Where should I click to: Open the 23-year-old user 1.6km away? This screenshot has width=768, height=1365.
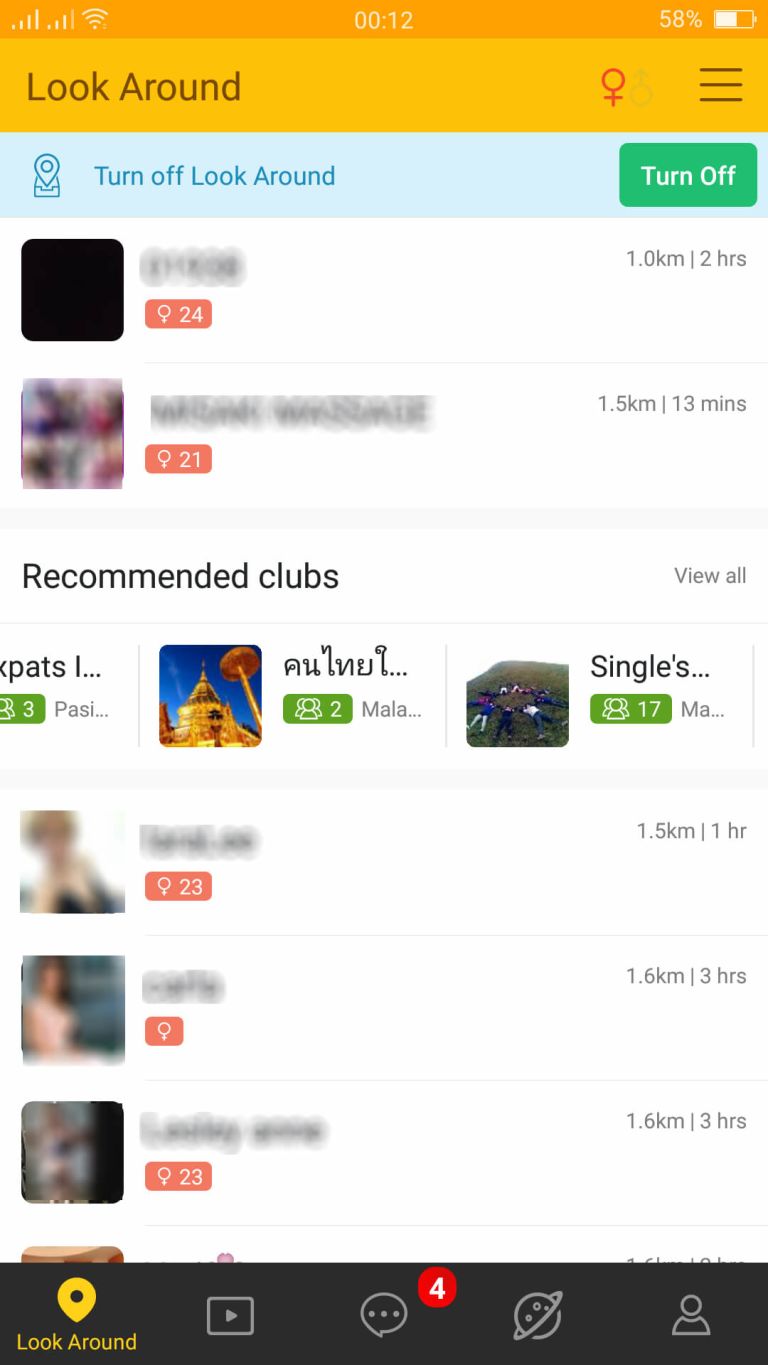384,1152
